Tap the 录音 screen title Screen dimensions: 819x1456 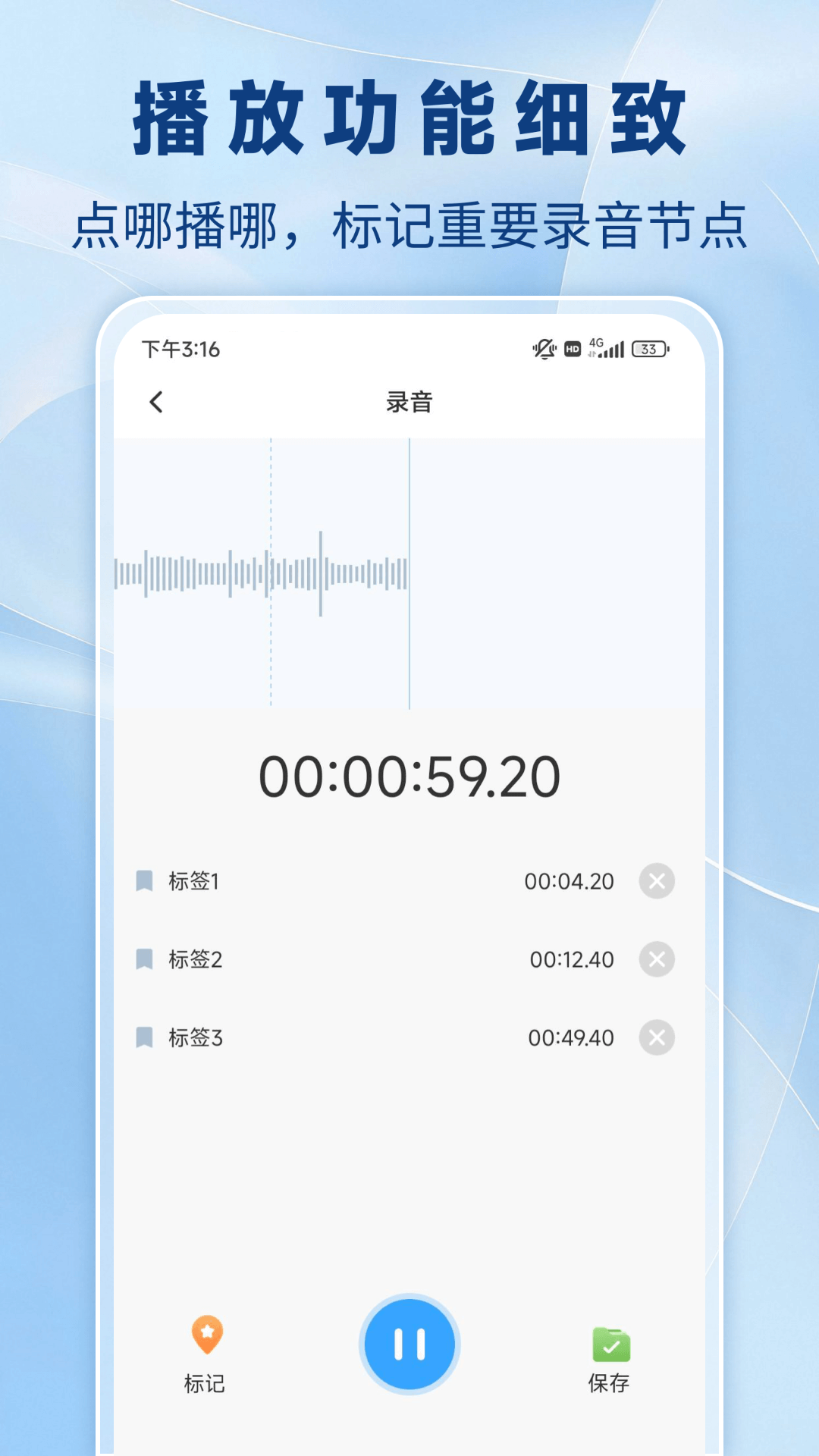(409, 403)
